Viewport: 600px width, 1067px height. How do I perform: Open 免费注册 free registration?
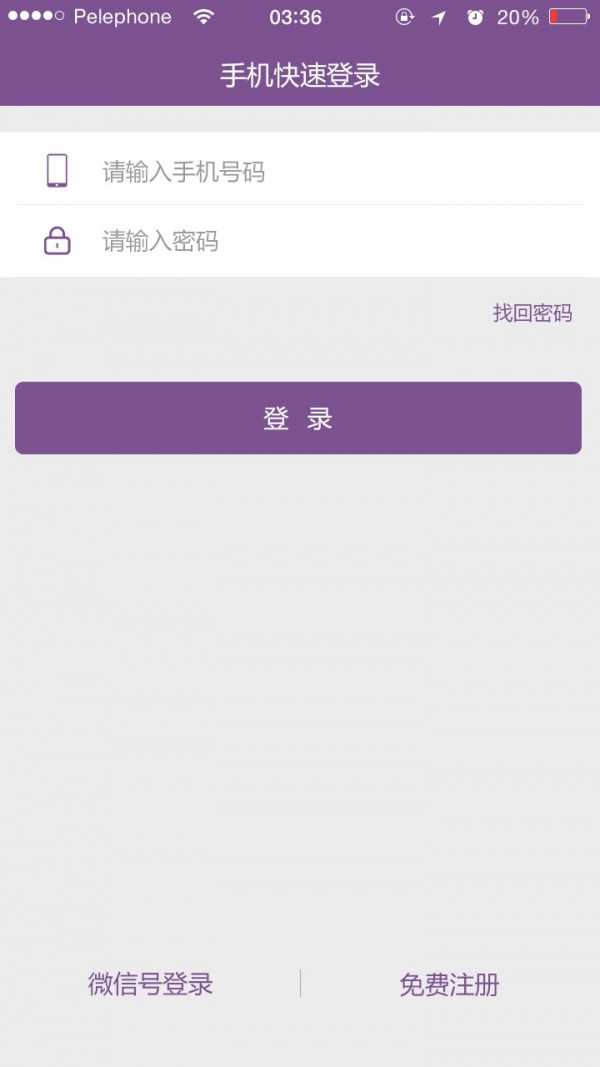point(449,984)
